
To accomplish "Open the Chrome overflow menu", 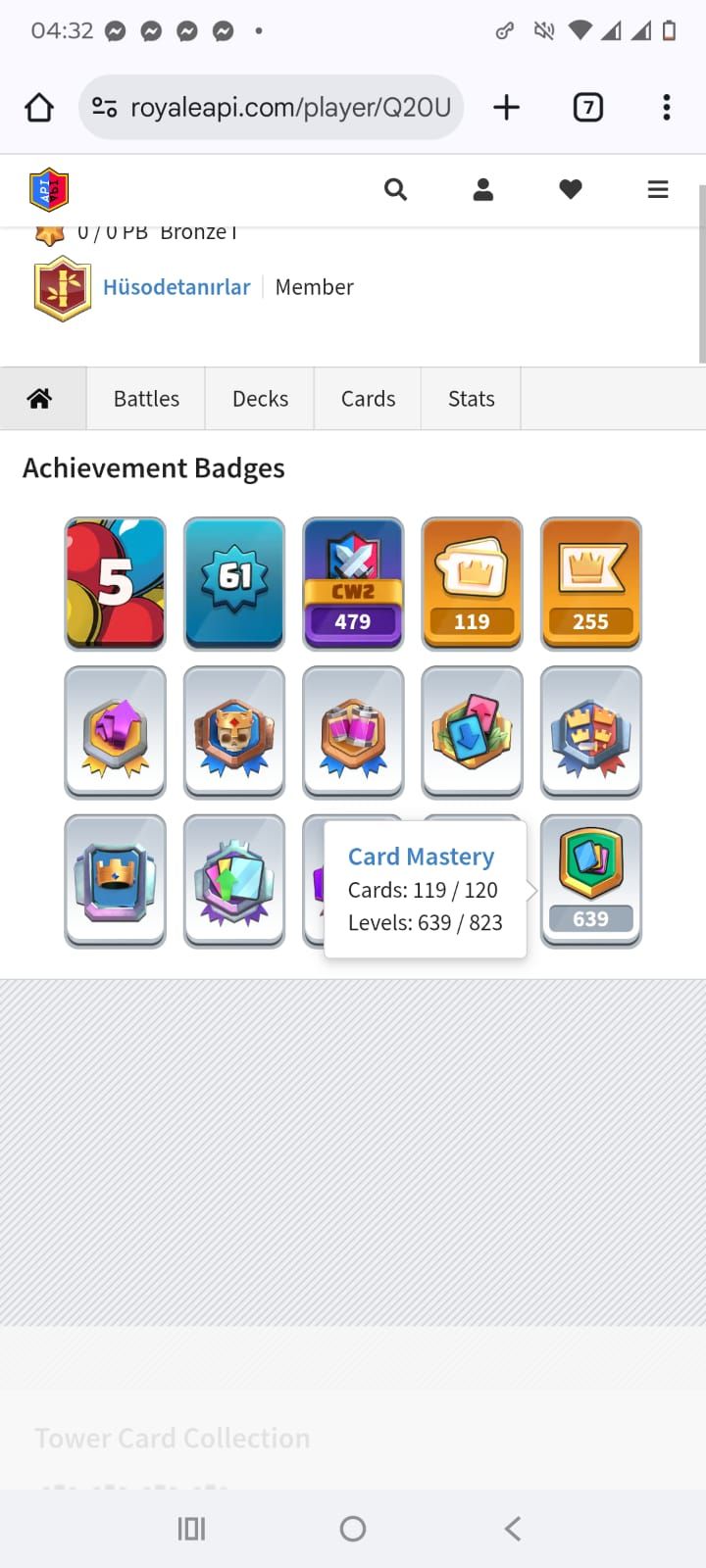I will pos(666,107).
